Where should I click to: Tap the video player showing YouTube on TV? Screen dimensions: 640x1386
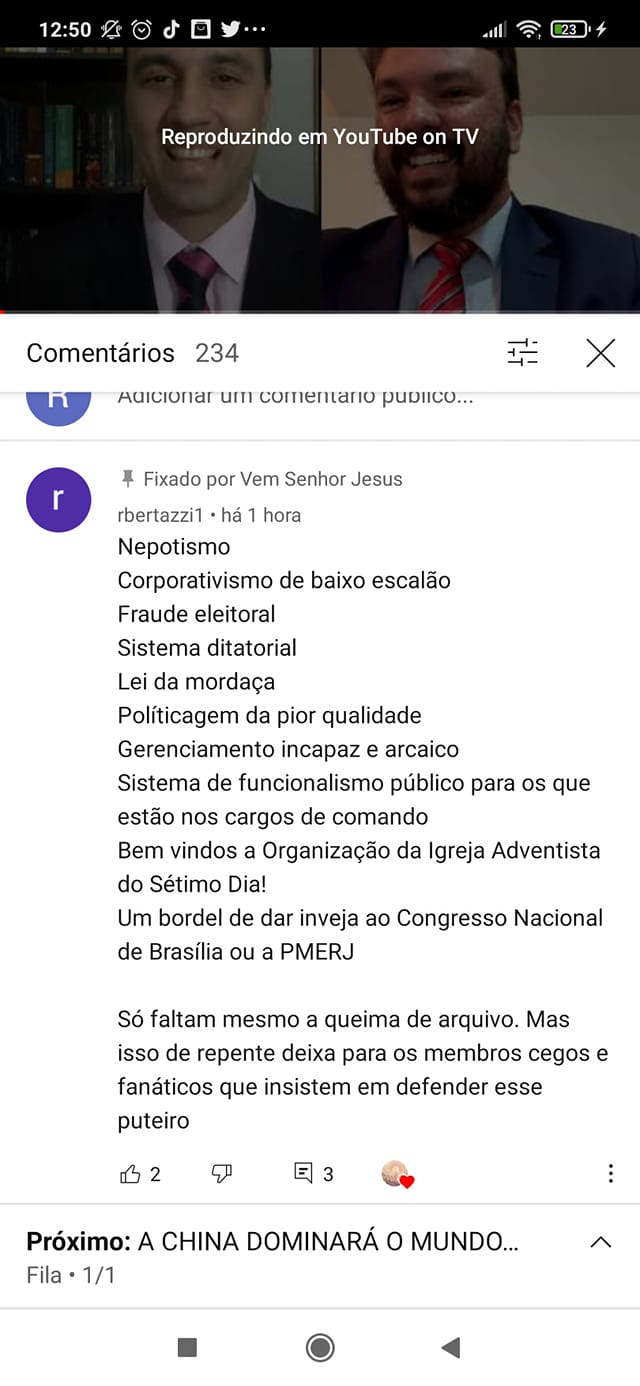(x=320, y=180)
